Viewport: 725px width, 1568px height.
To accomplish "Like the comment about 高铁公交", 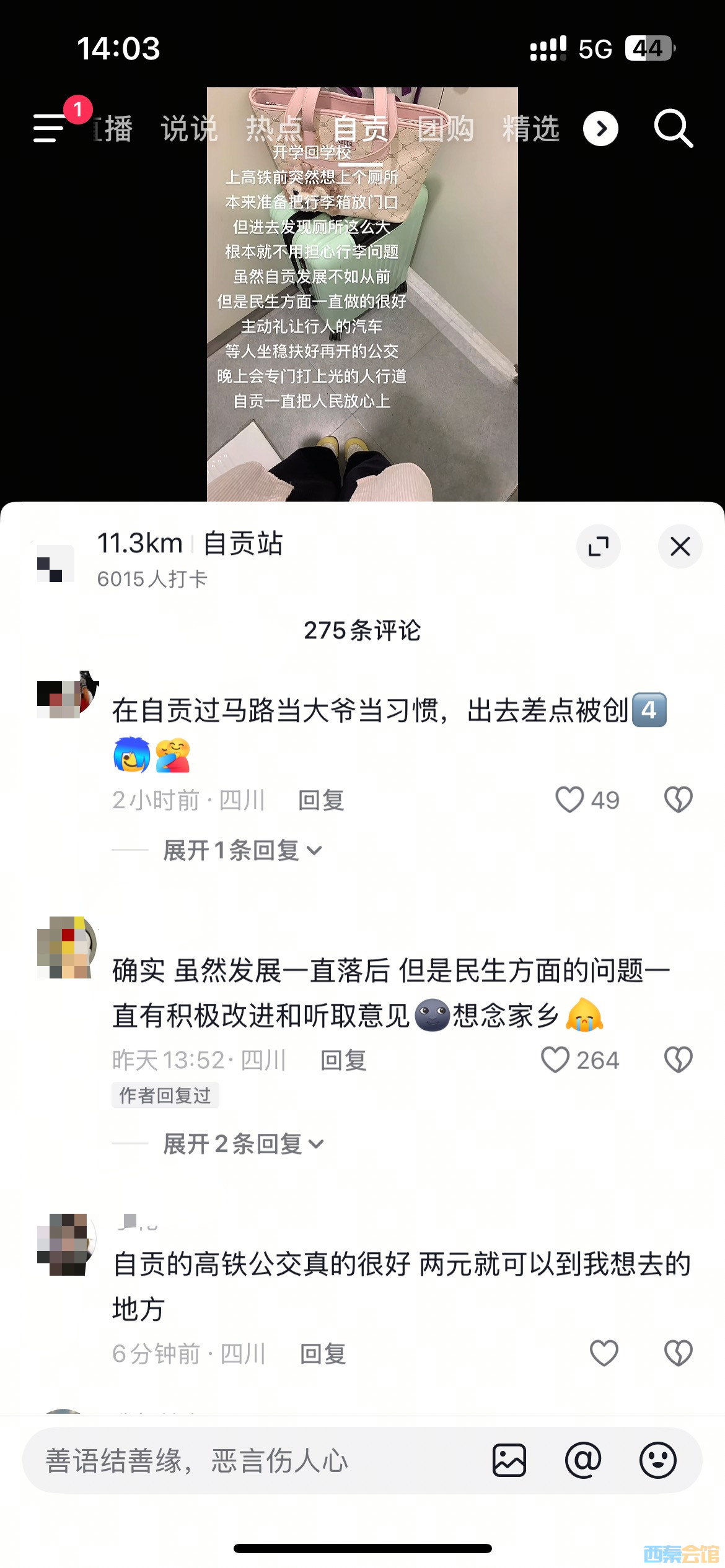I will click(x=604, y=1353).
